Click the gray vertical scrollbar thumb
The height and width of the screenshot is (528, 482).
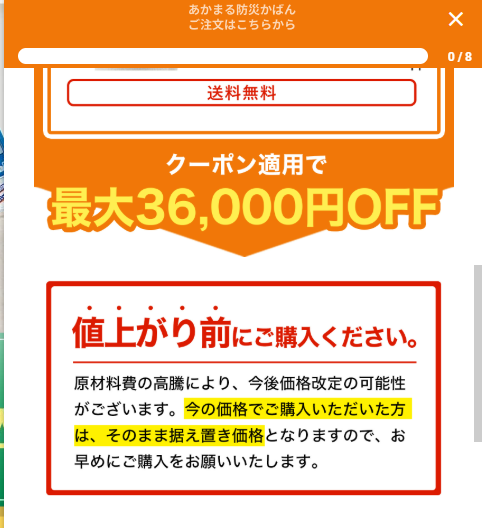click(478, 353)
